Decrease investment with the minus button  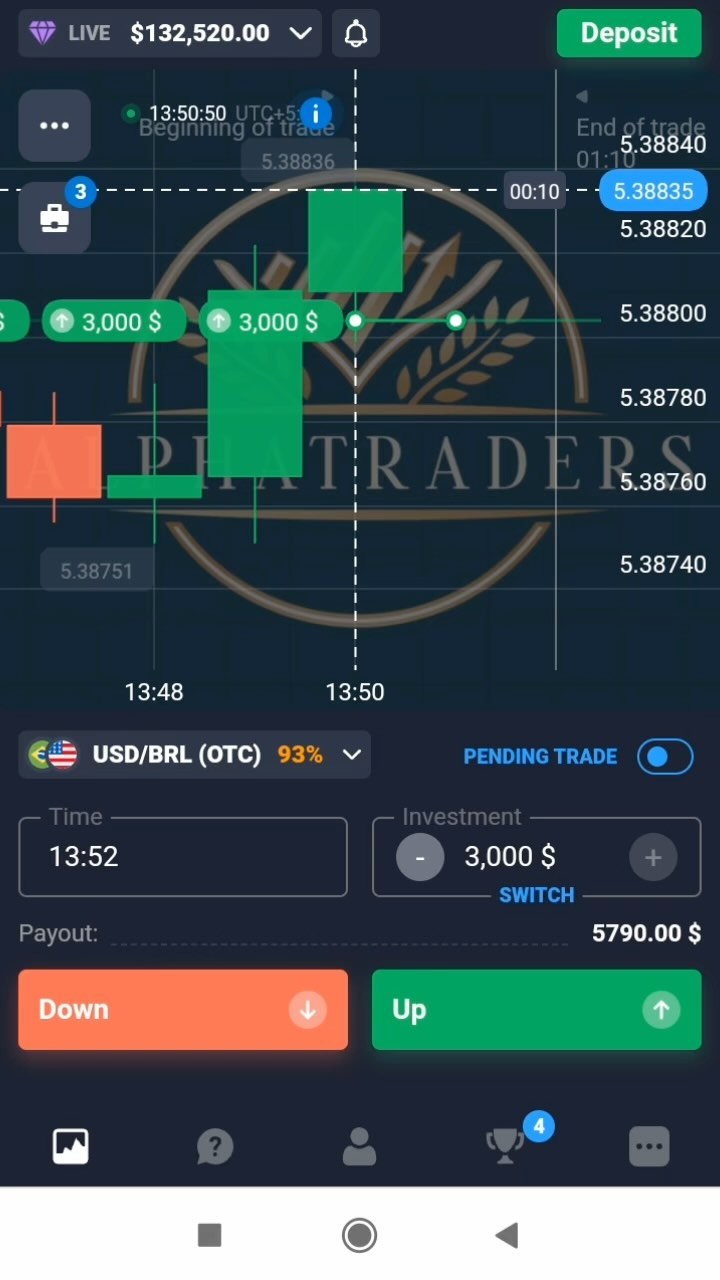[420, 858]
